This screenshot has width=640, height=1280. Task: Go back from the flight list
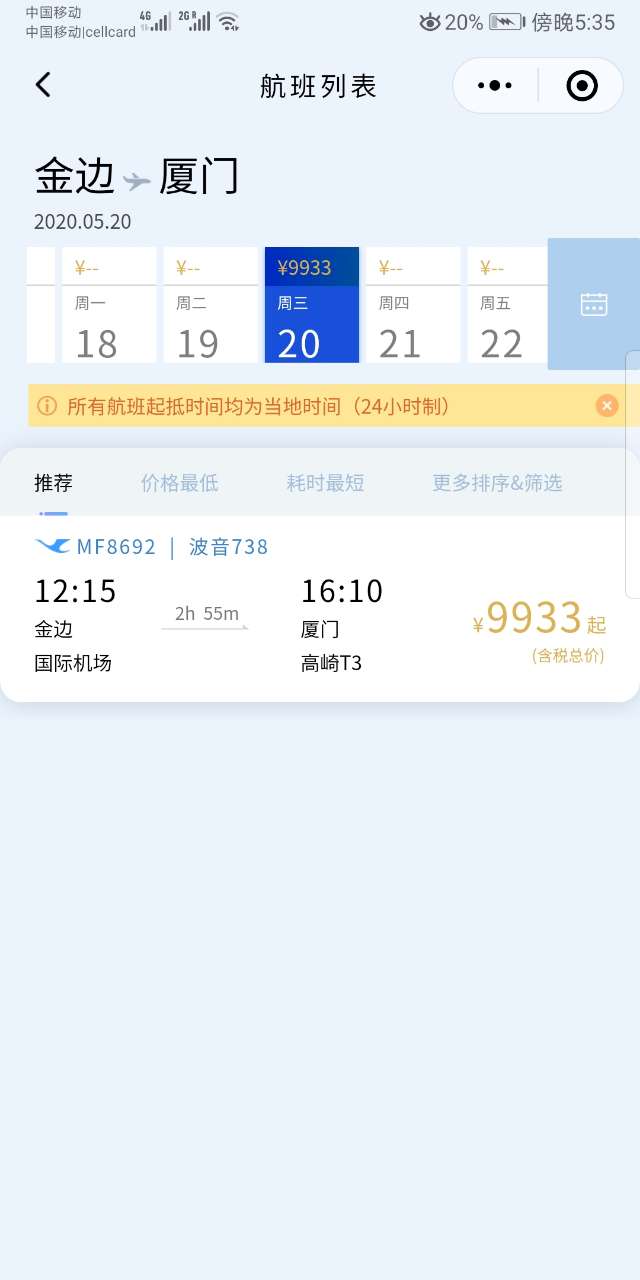[43, 85]
